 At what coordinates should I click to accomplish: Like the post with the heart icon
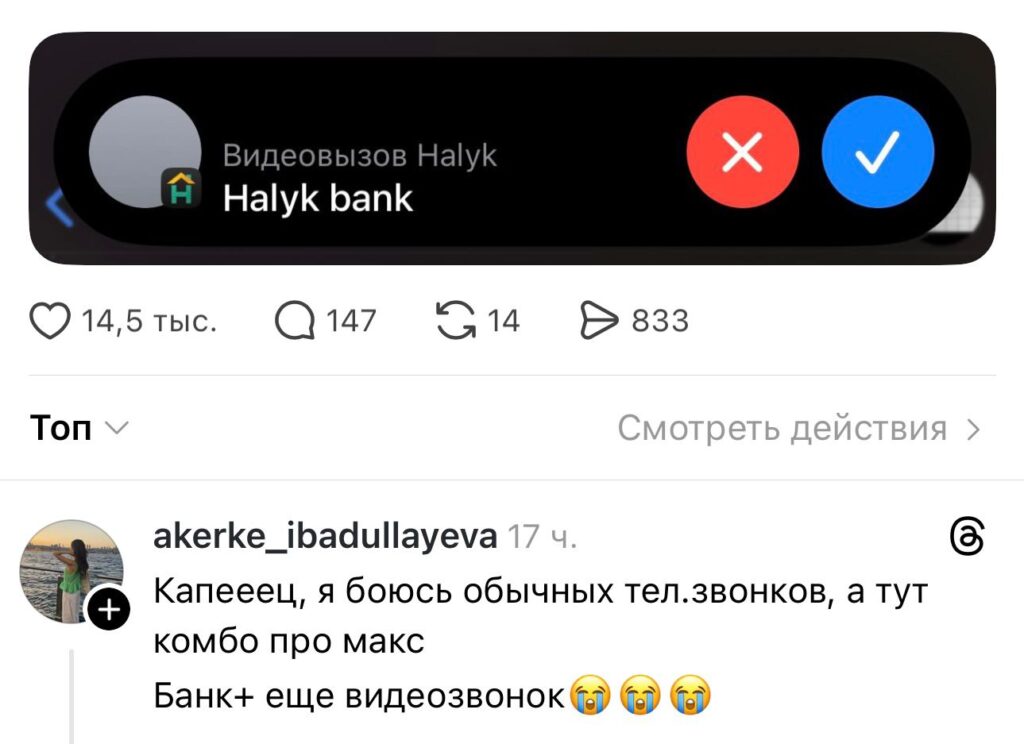(52, 322)
